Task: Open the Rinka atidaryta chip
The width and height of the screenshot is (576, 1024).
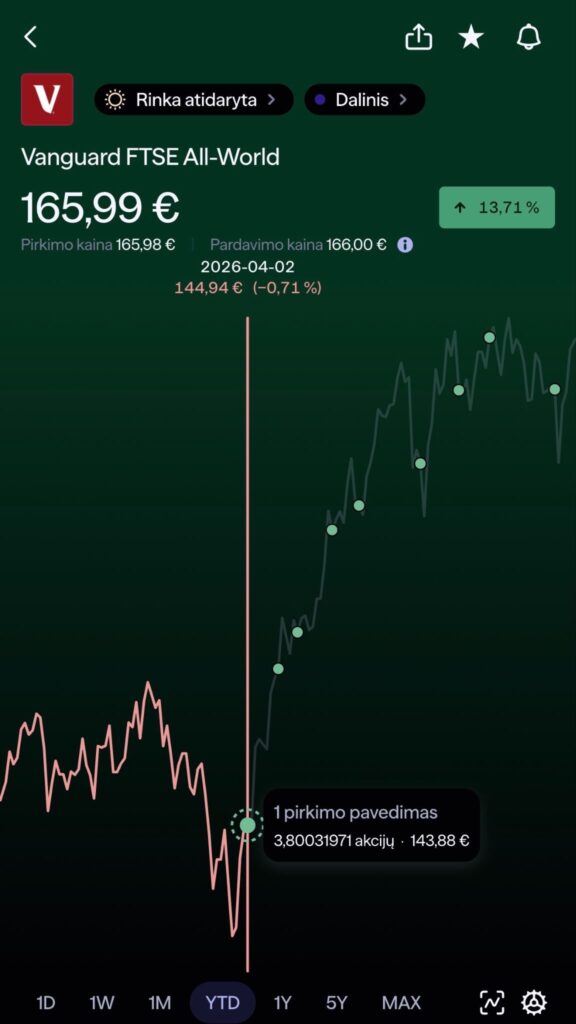Action: 194,100
